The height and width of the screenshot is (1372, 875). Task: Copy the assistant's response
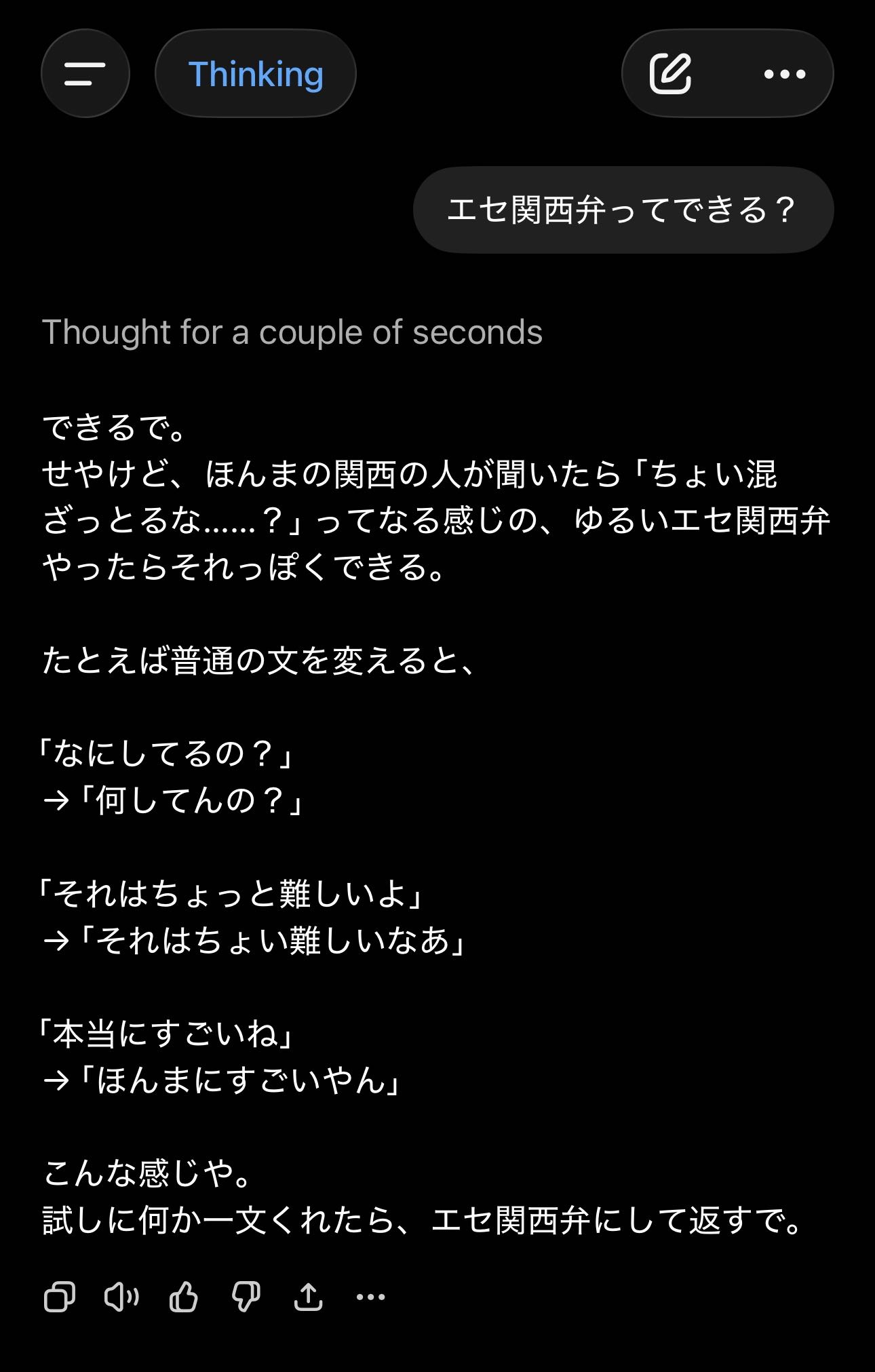60,1297
